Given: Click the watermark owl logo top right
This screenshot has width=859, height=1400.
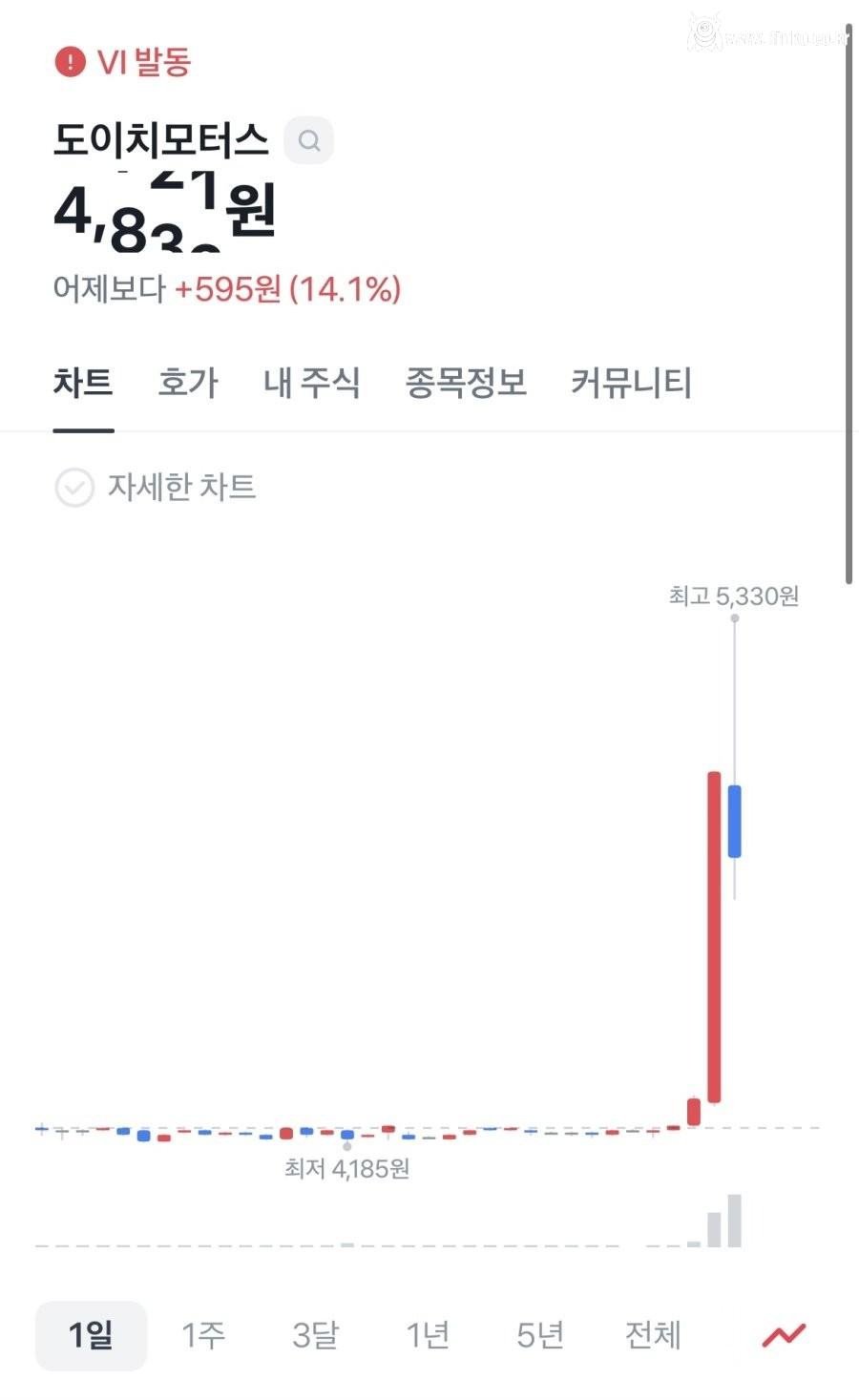Looking at the screenshot, I should coord(706,31).
